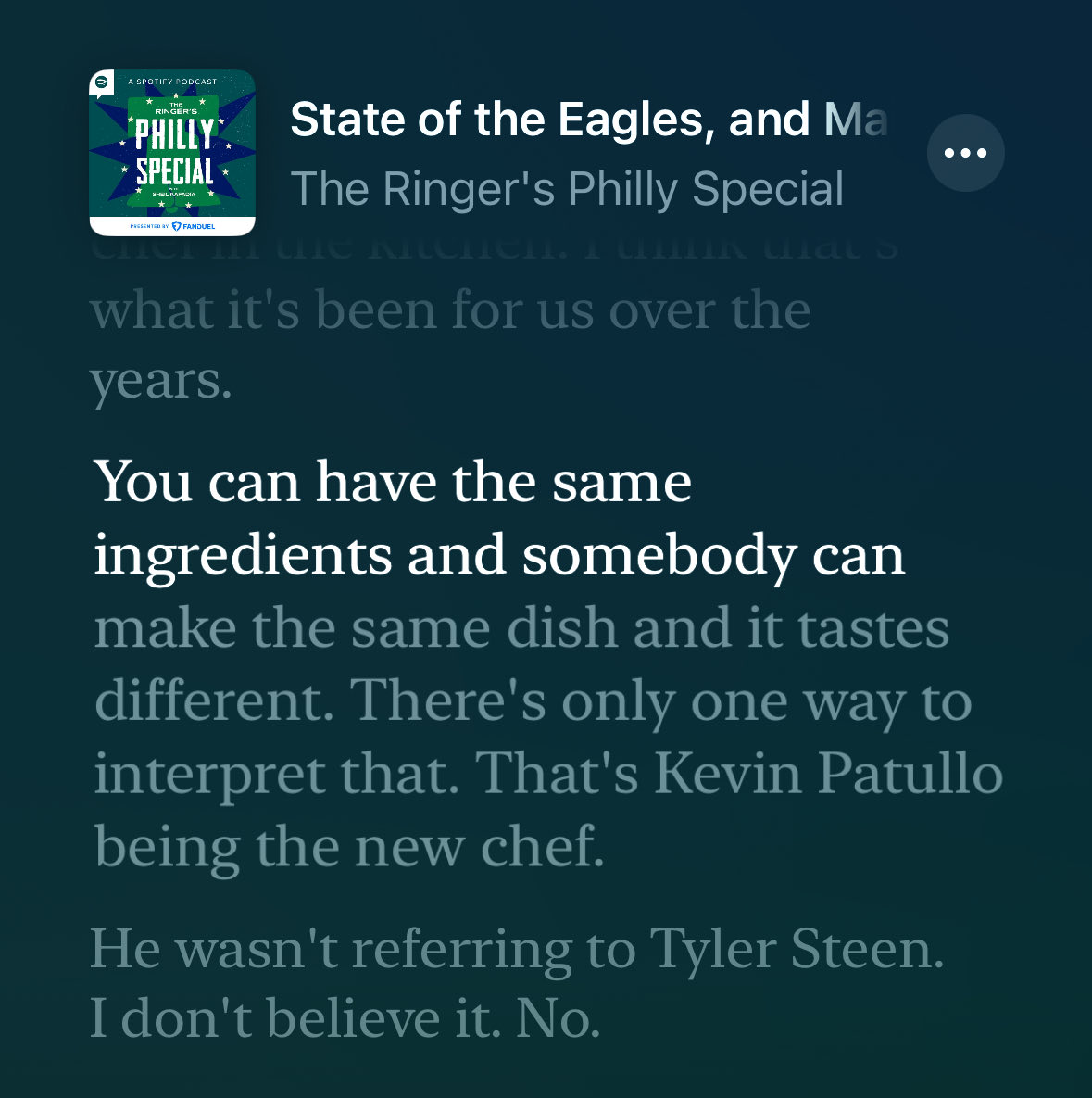The image size is (1092, 1098).
Task: Tap the Philly Special podcast cover art
Action: pos(172,153)
